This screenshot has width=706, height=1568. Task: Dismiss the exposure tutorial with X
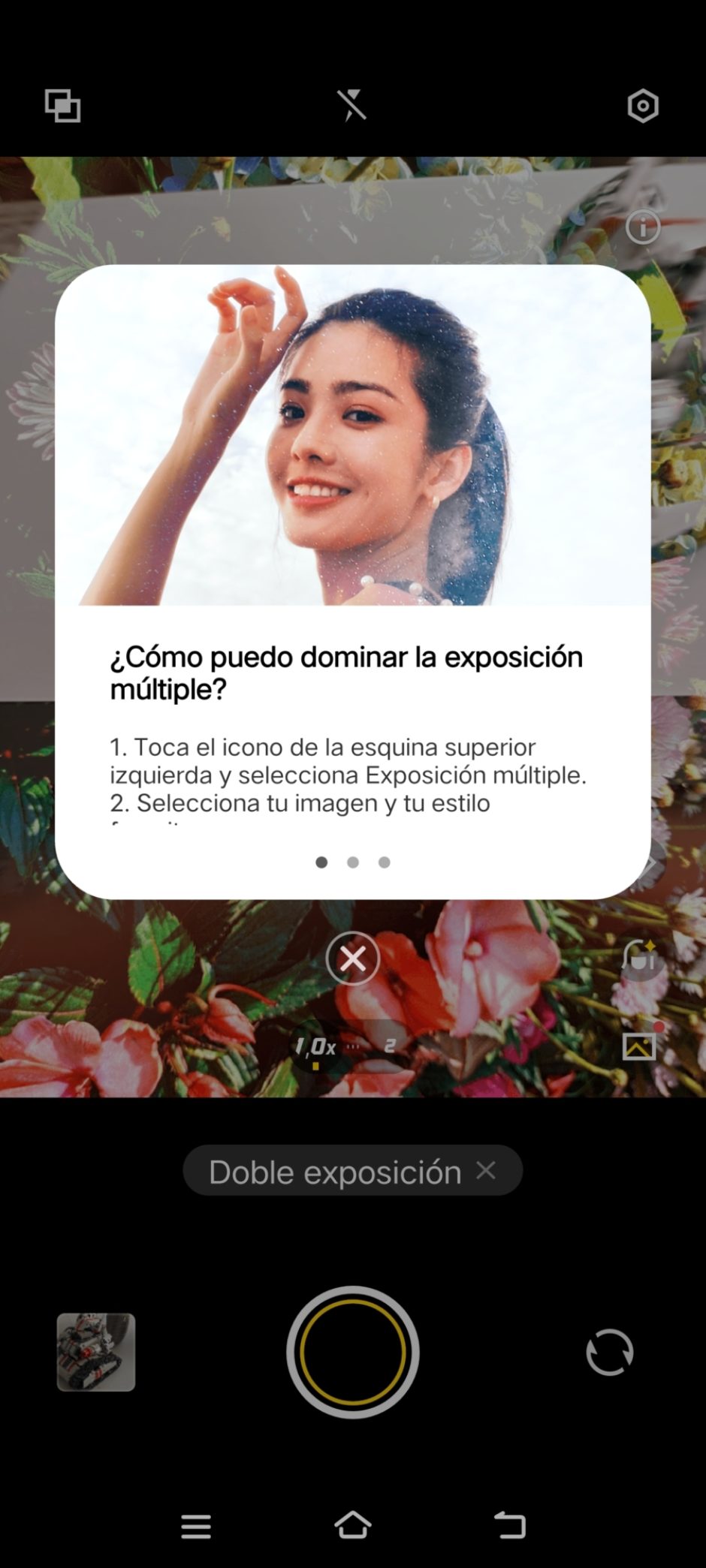click(353, 959)
